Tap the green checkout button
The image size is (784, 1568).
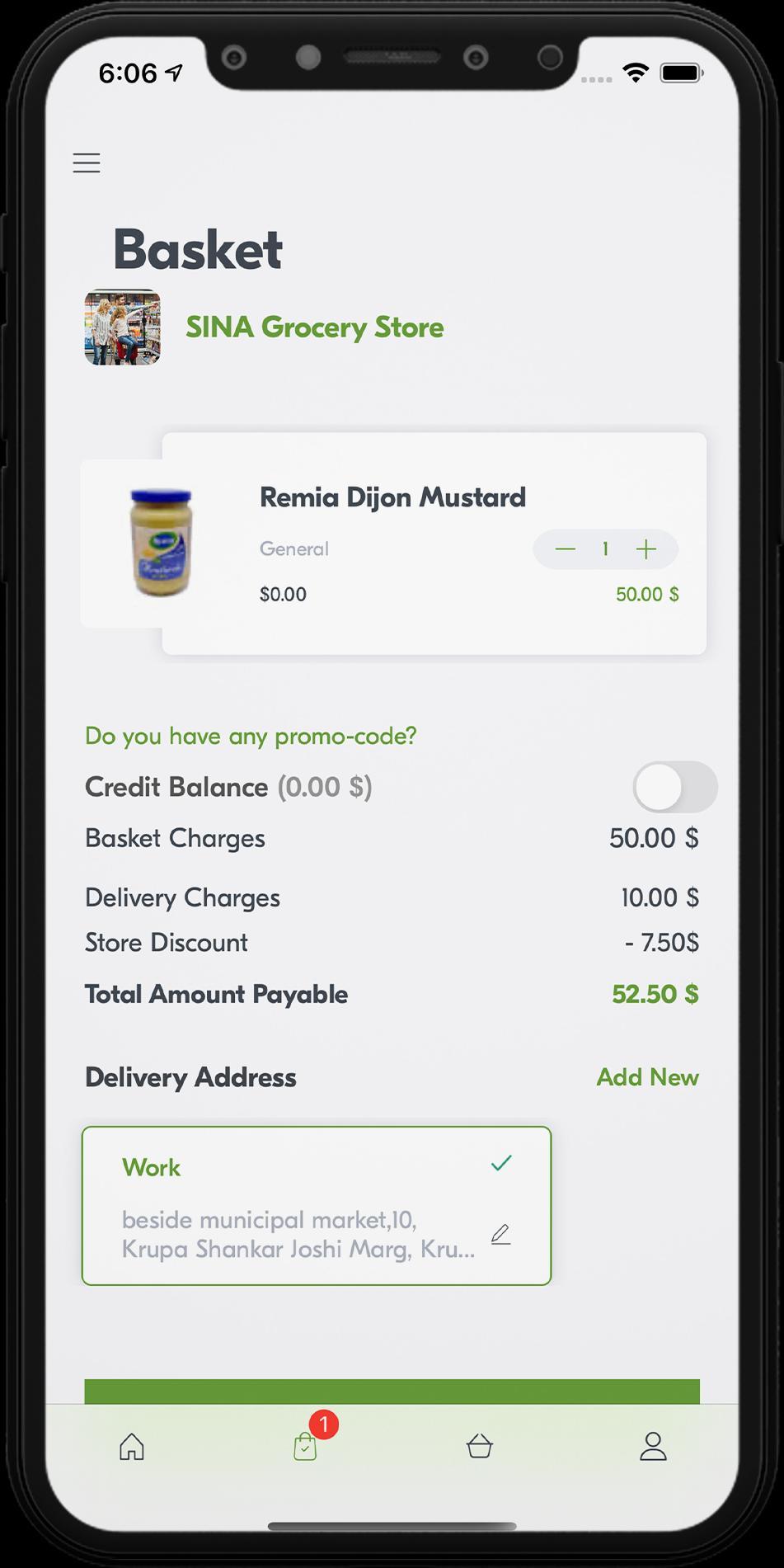pyautogui.click(x=392, y=1391)
